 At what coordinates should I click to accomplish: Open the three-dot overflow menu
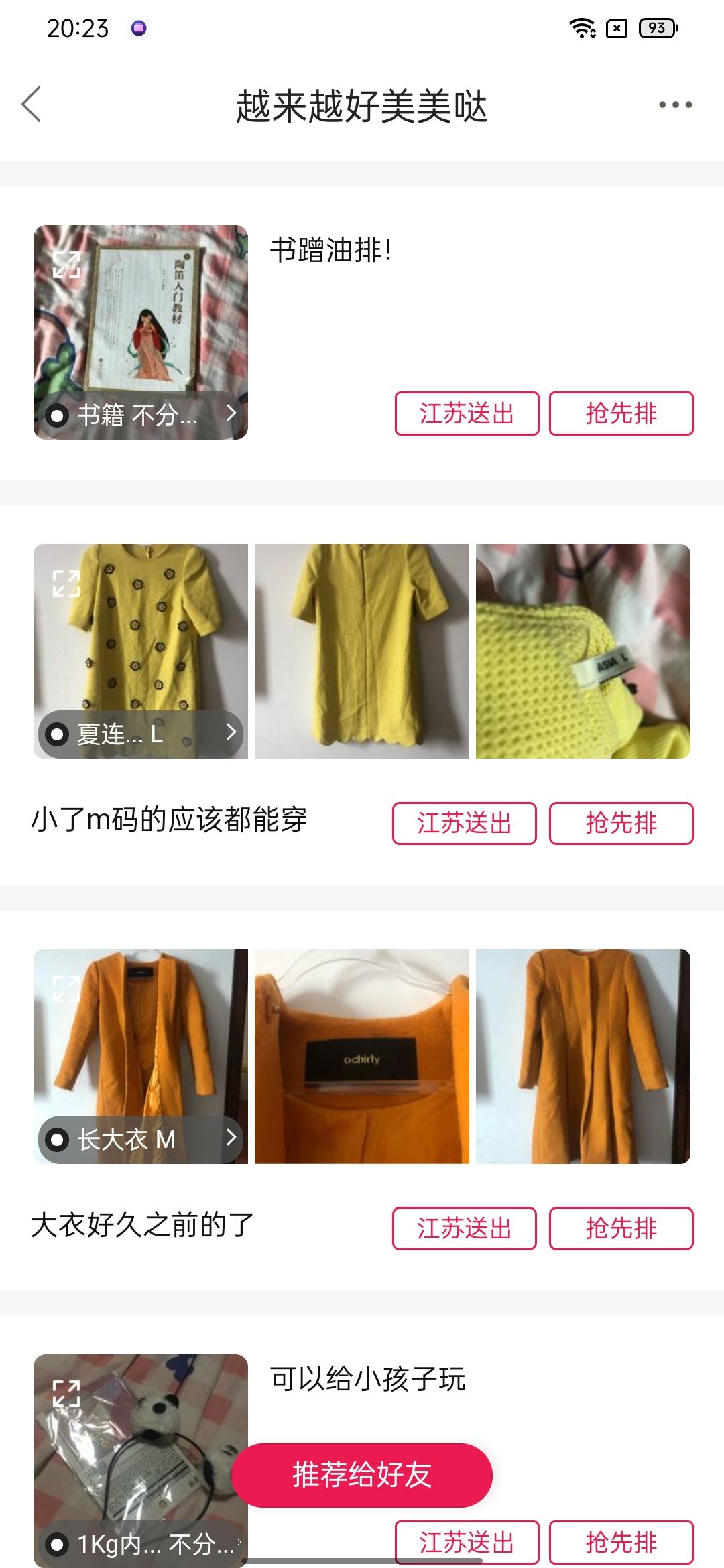pos(675,105)
